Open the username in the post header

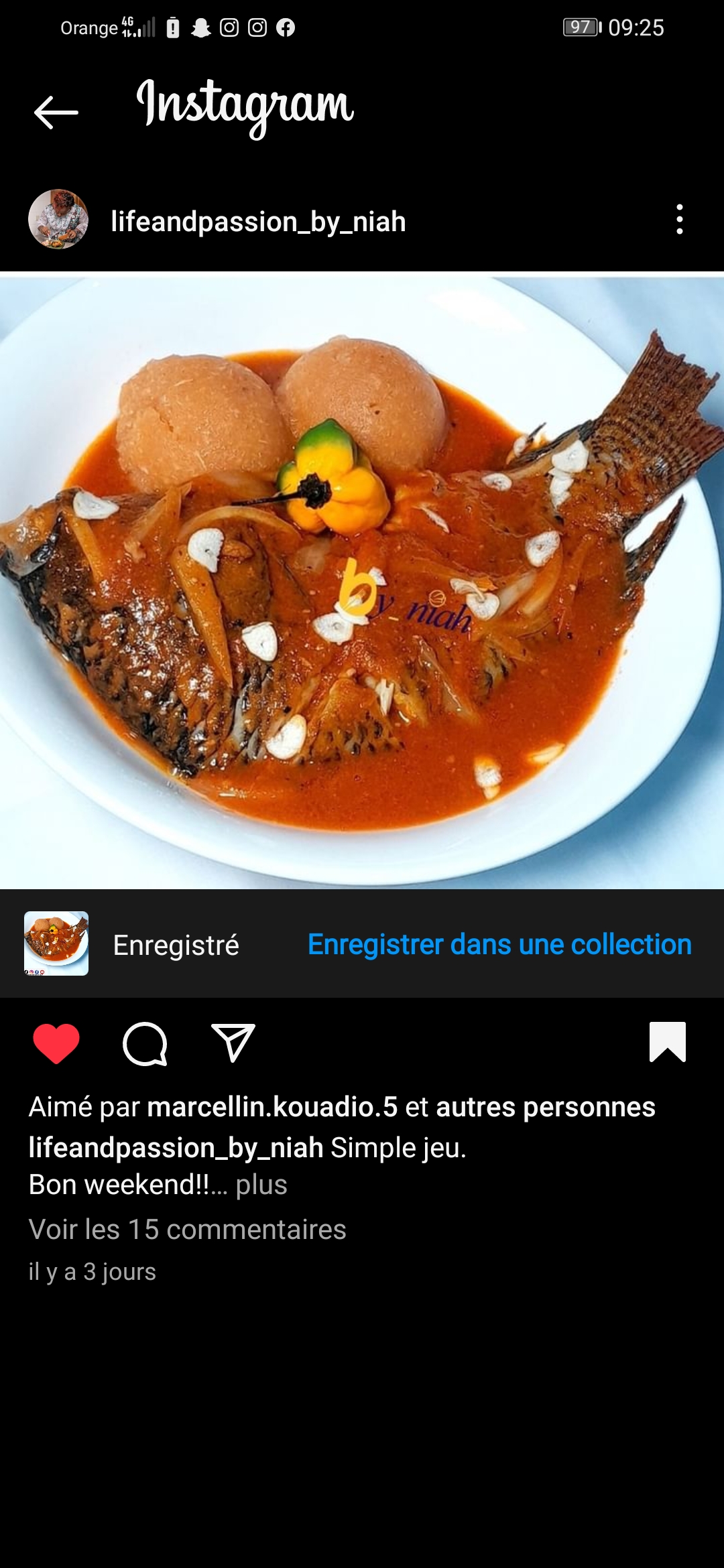point(258,222)
